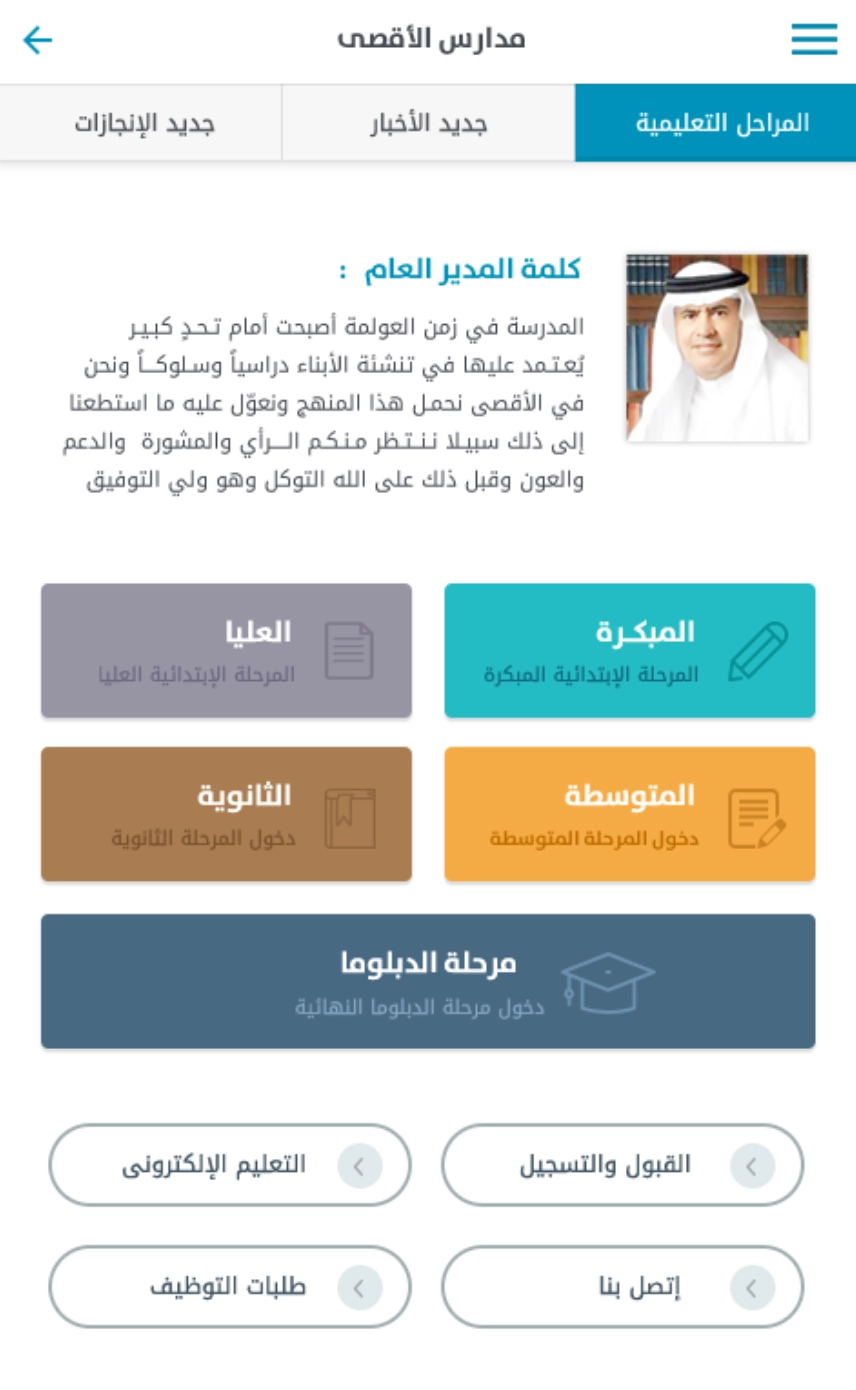The image size is (856, 1390).
Task: Open التعليم الإلكترونى section
Action: [x=230, y=1165]
